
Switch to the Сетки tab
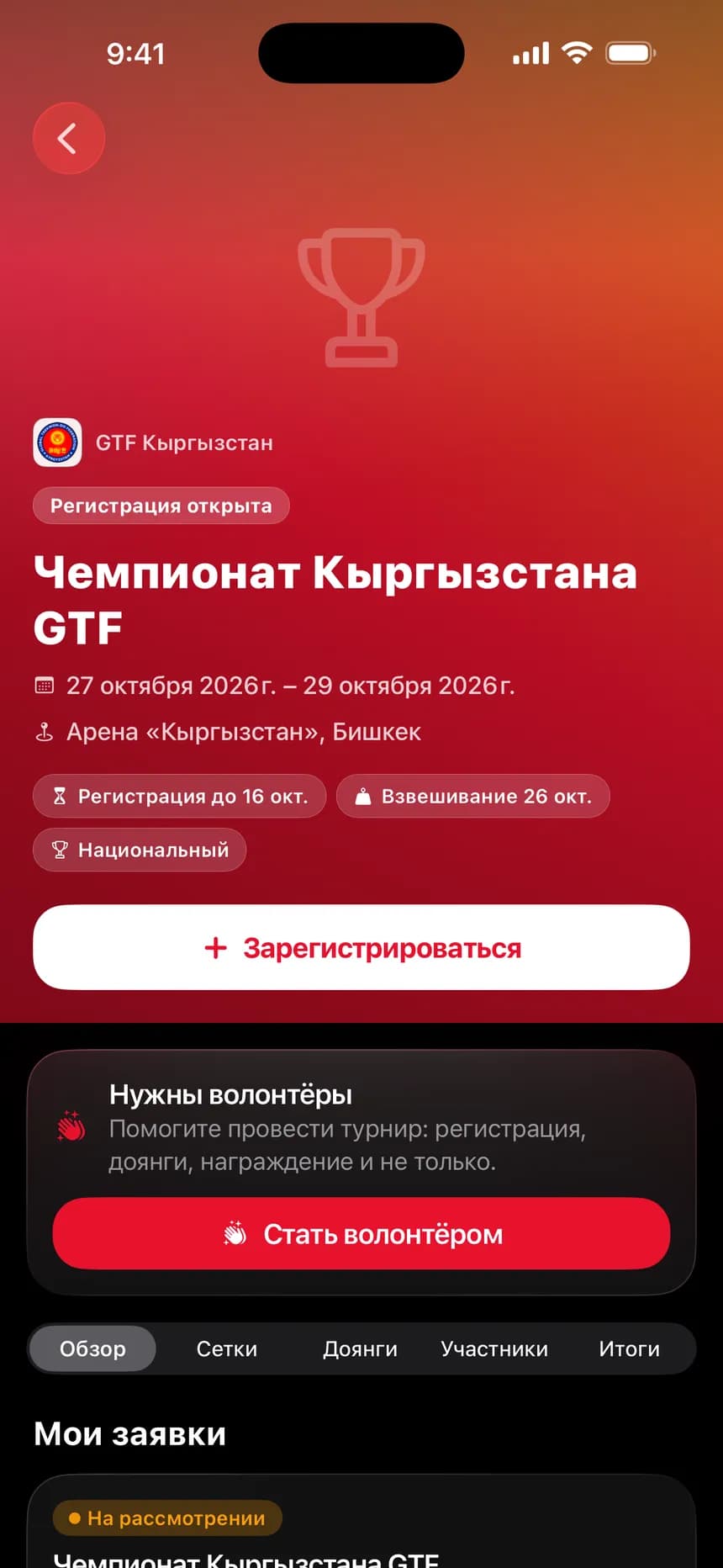227,1348
